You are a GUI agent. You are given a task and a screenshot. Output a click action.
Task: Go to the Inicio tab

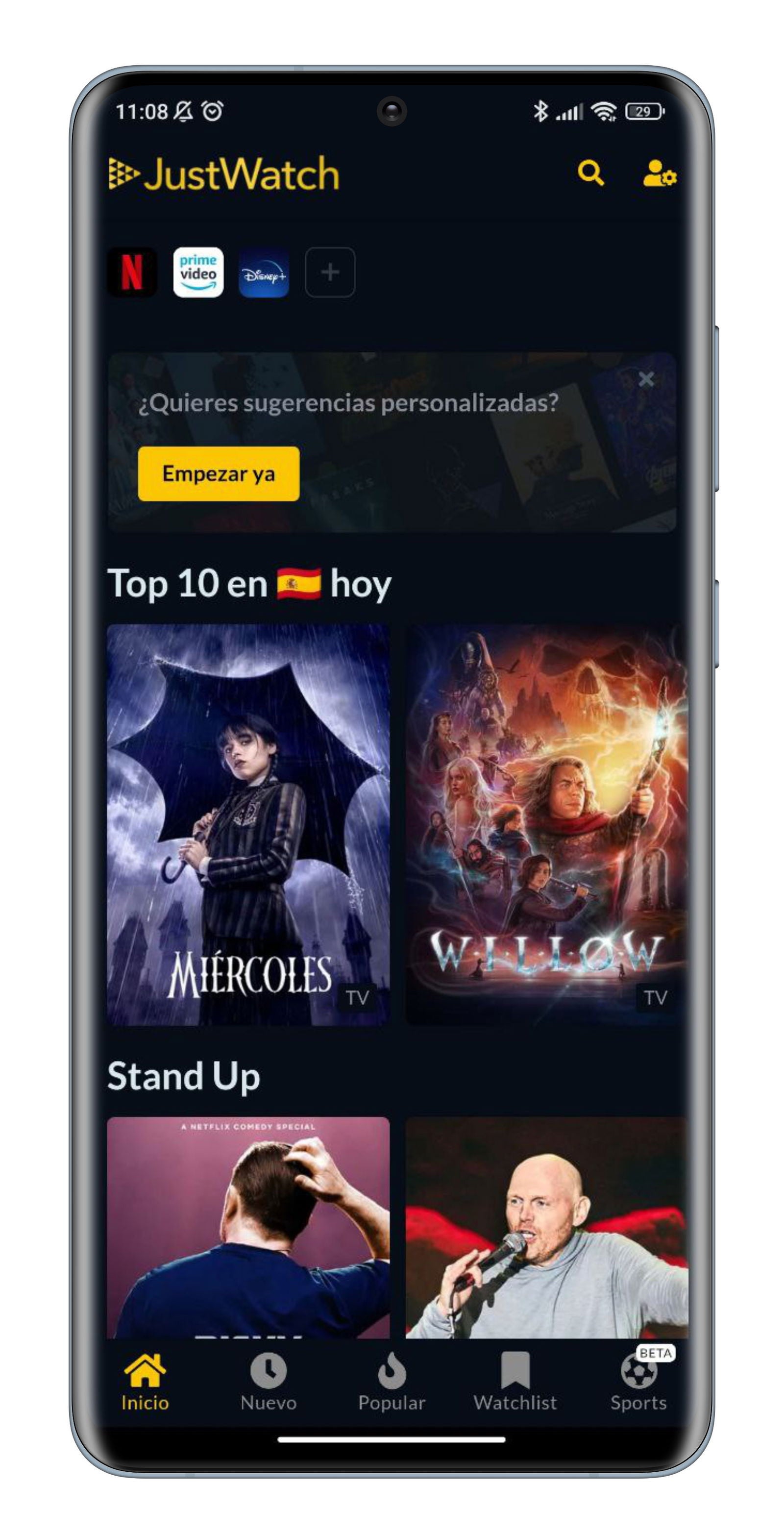145,1383
